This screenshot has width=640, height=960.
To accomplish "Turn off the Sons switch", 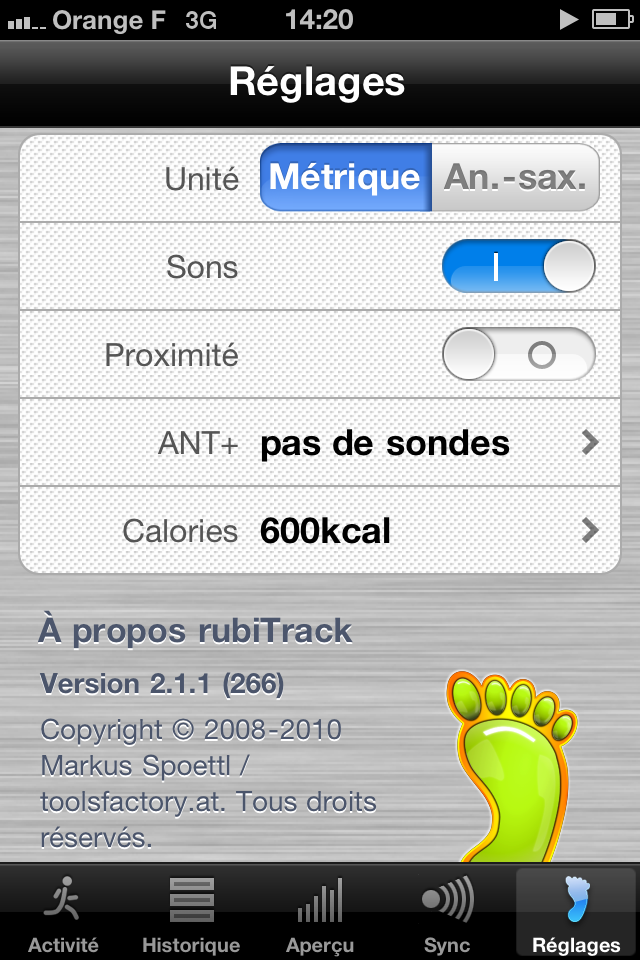I will 518,267.
